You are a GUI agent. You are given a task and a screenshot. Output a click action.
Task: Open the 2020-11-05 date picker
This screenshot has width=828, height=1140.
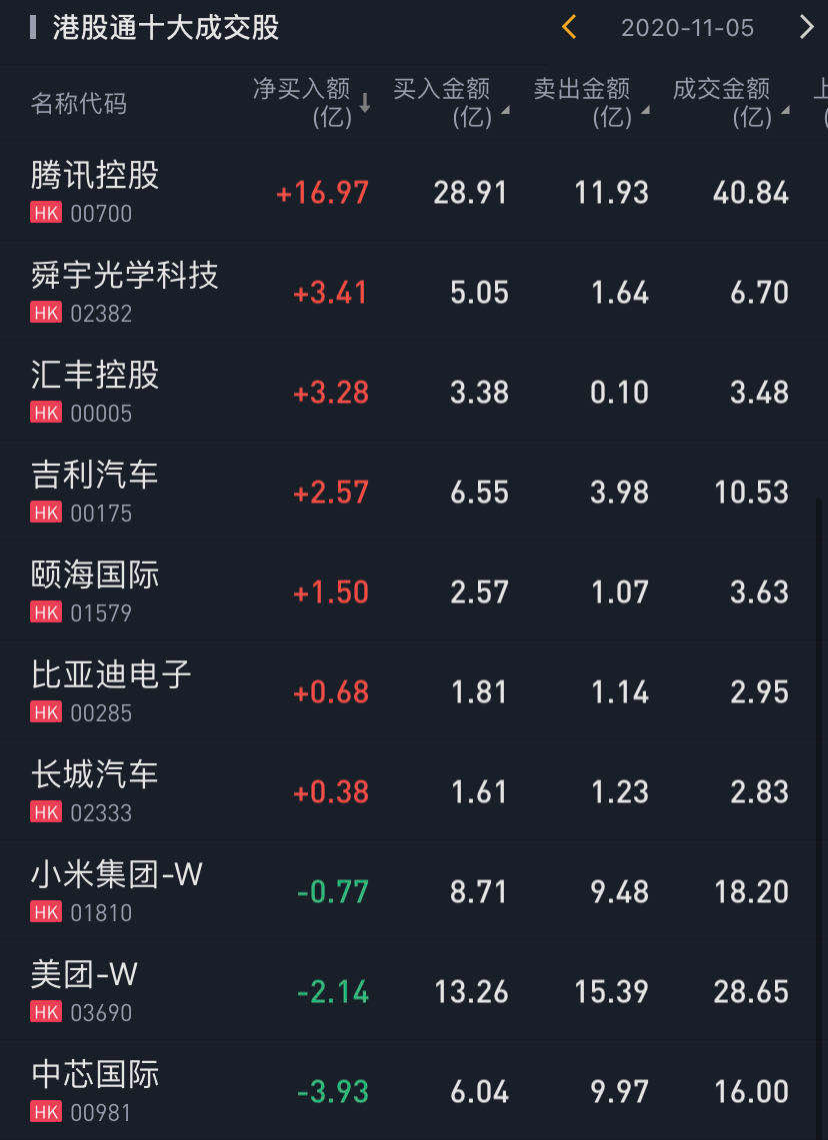[687, 28]
